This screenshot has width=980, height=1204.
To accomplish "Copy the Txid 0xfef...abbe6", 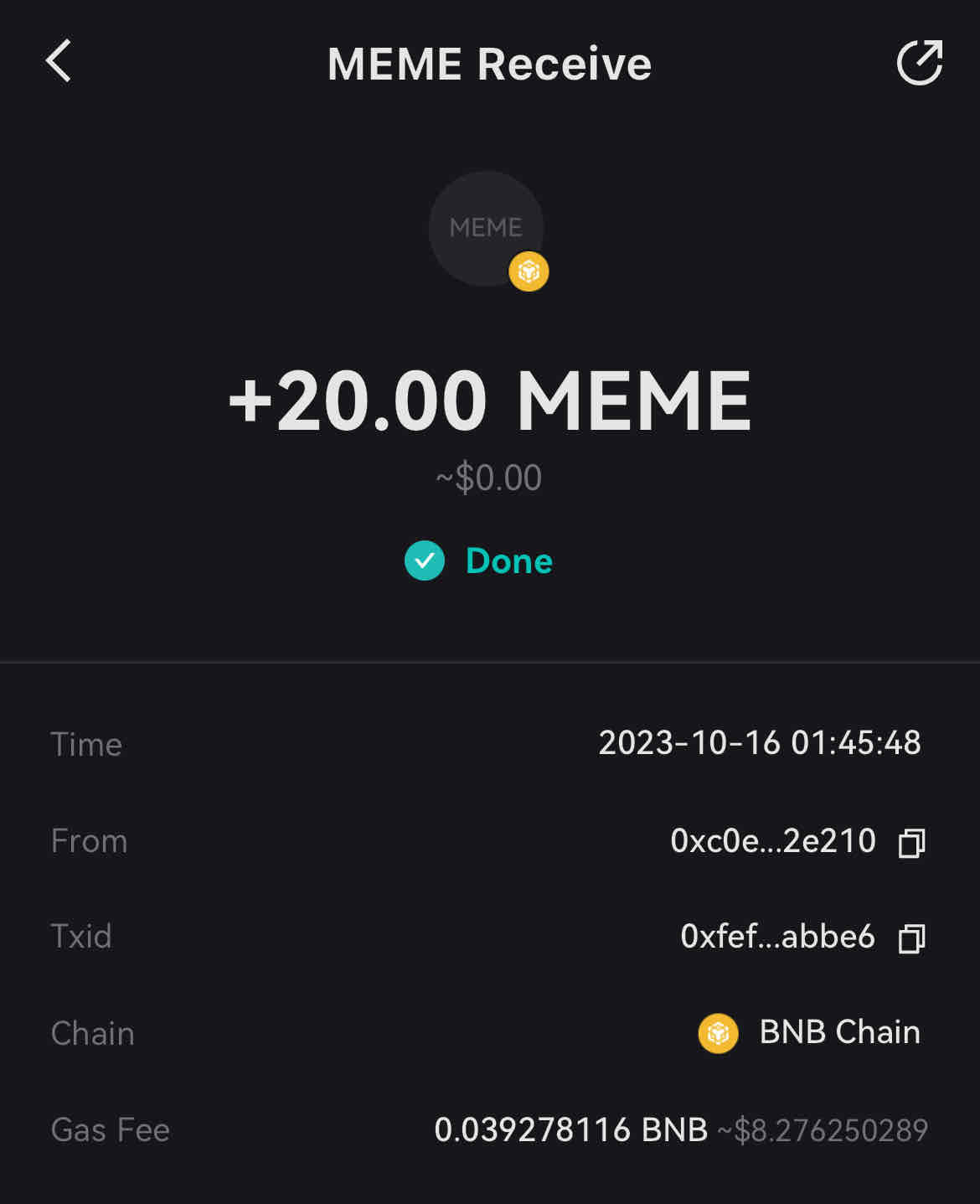I will point(911,938).
